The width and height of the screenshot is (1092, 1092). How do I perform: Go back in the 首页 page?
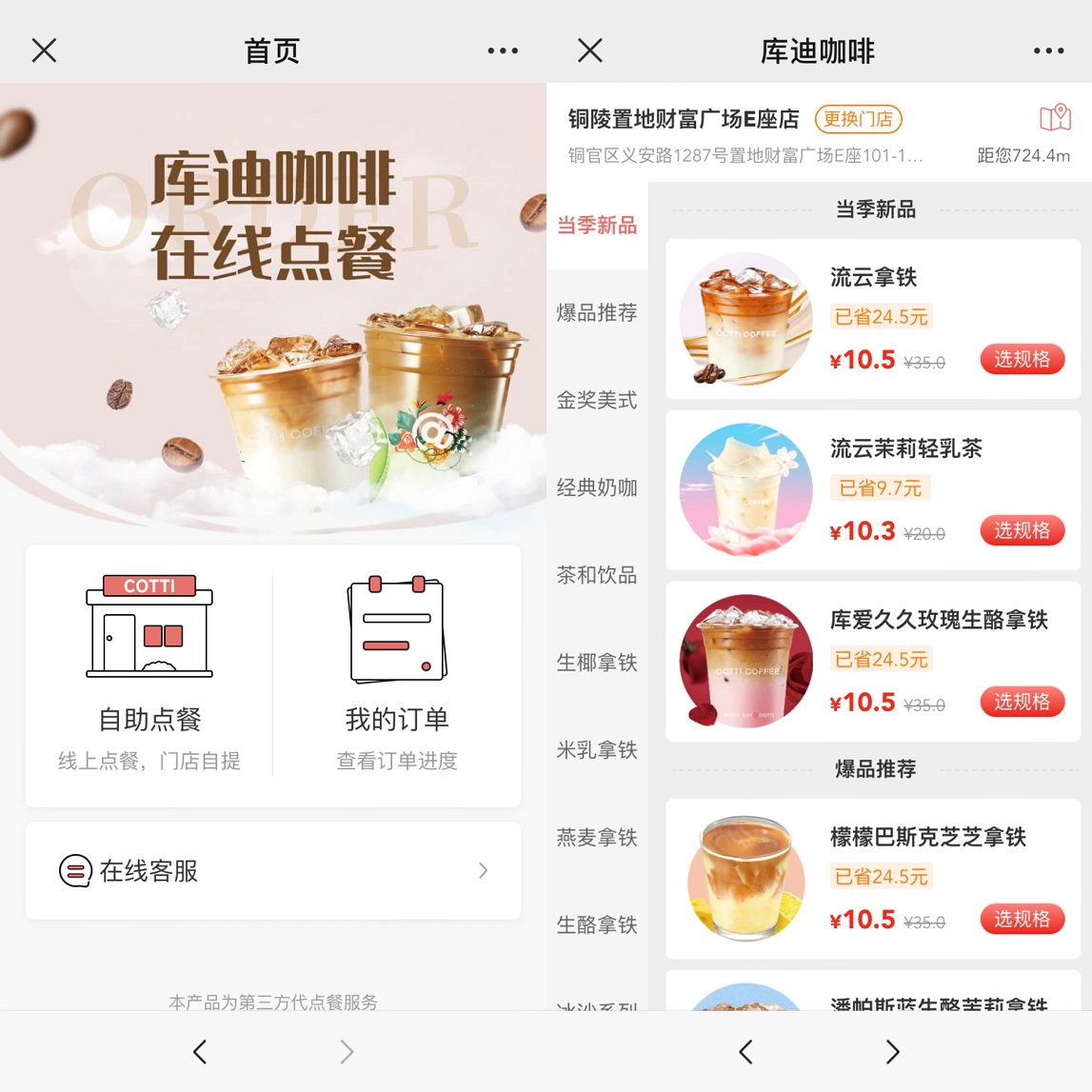click(x=200, y=1052)
